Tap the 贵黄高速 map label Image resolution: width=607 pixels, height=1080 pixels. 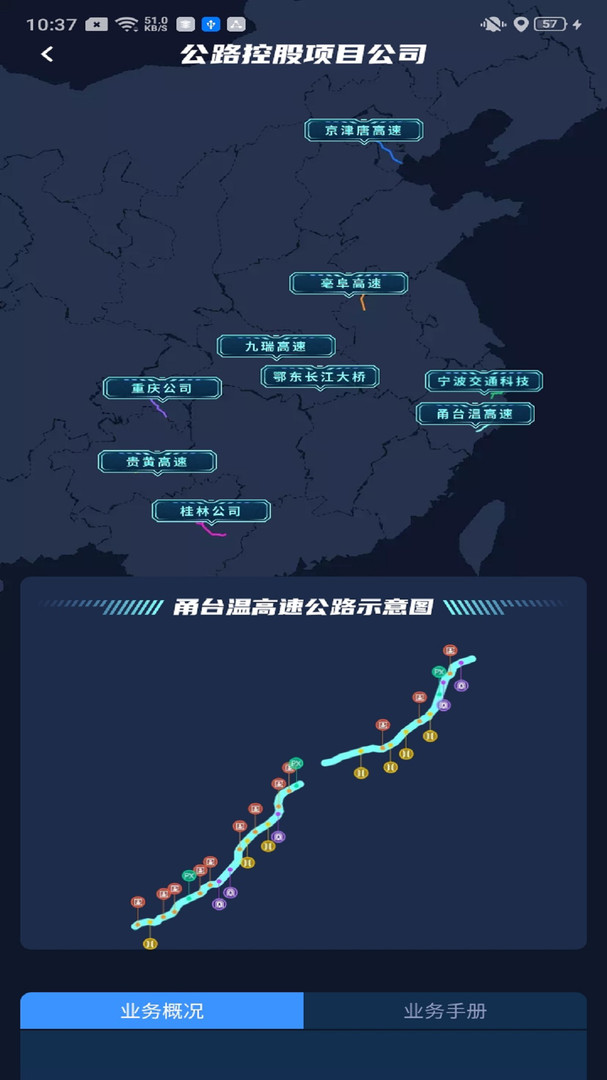[x=157, y=462]
